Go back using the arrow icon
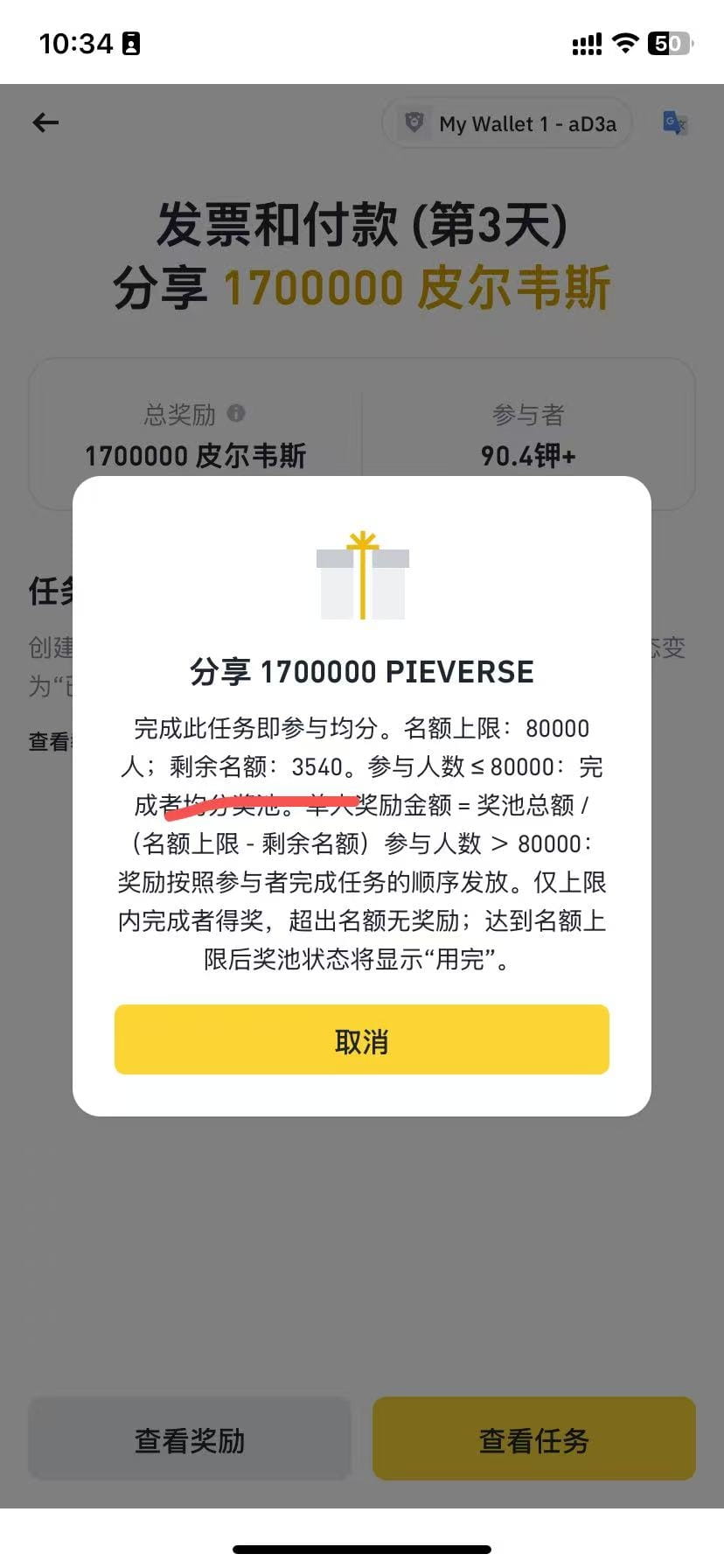The image size is (724, 1568). 45,123
